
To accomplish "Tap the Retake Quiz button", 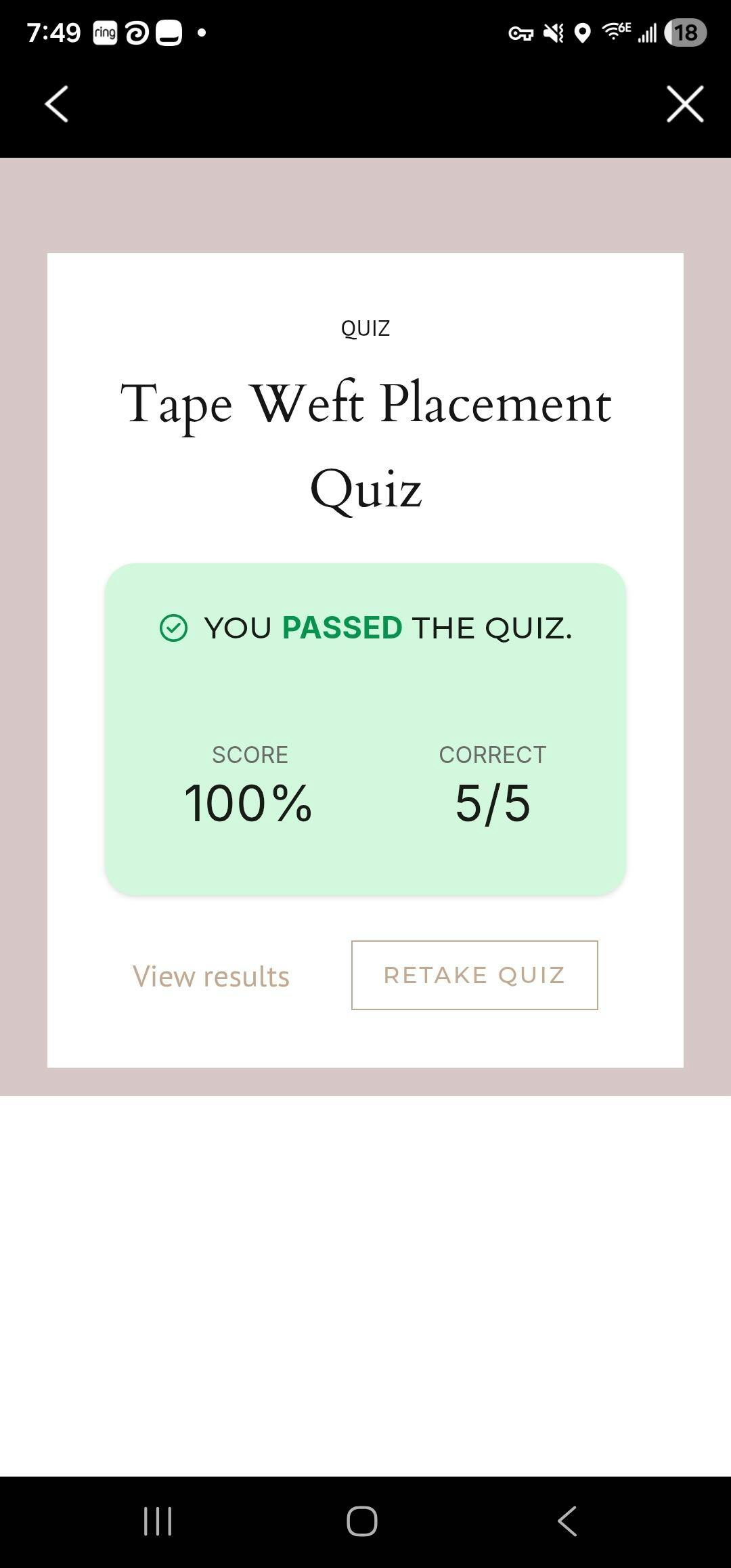I will tap(474, 975).
